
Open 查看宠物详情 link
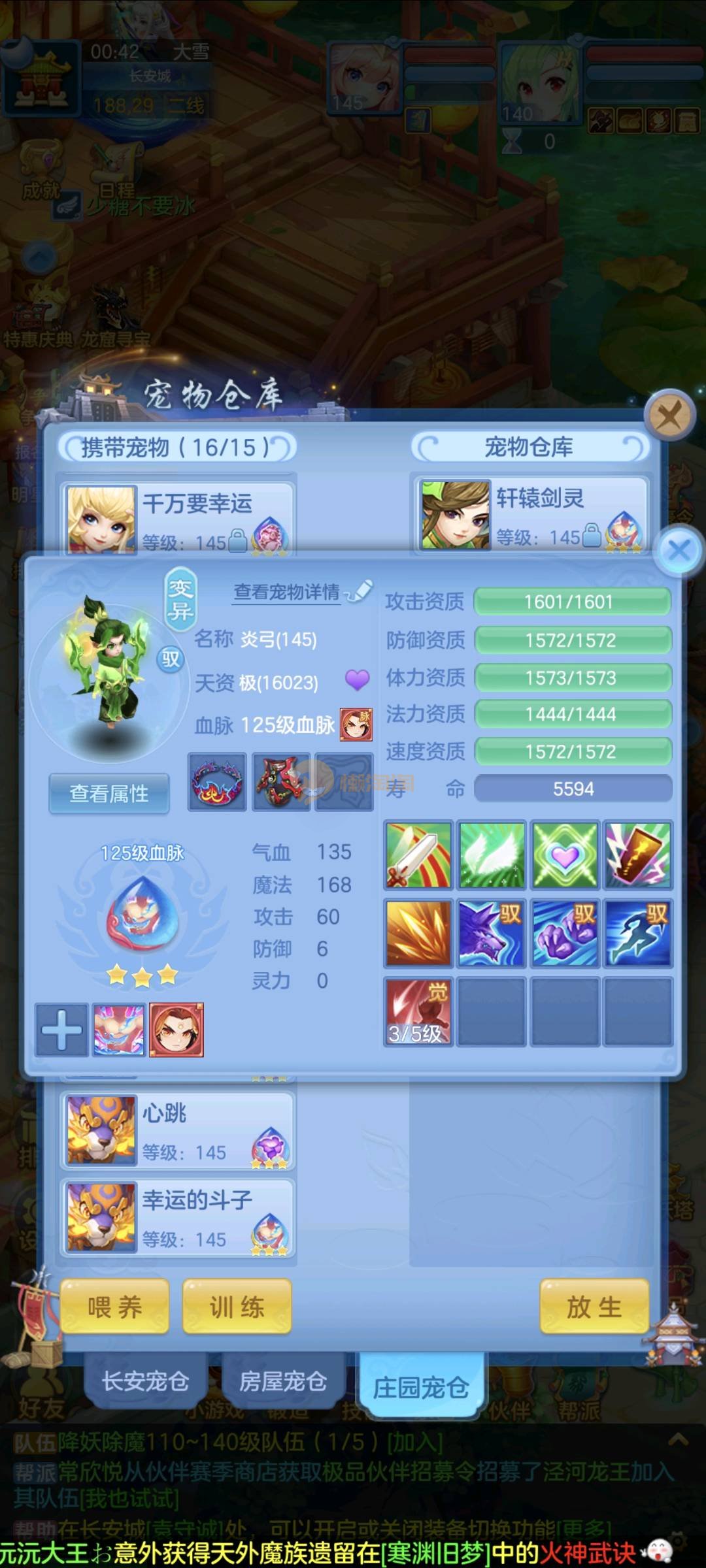pos(287,592)
